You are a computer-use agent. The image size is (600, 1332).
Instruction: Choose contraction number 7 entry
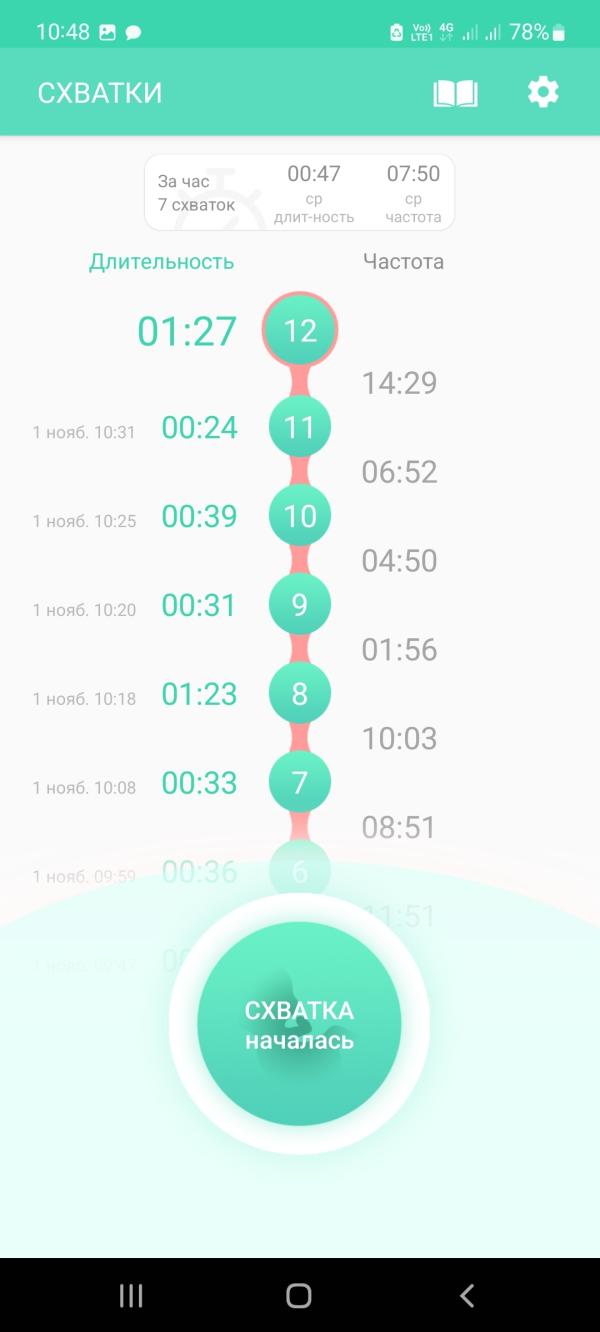pyautogui.click(x=300, y=782)
